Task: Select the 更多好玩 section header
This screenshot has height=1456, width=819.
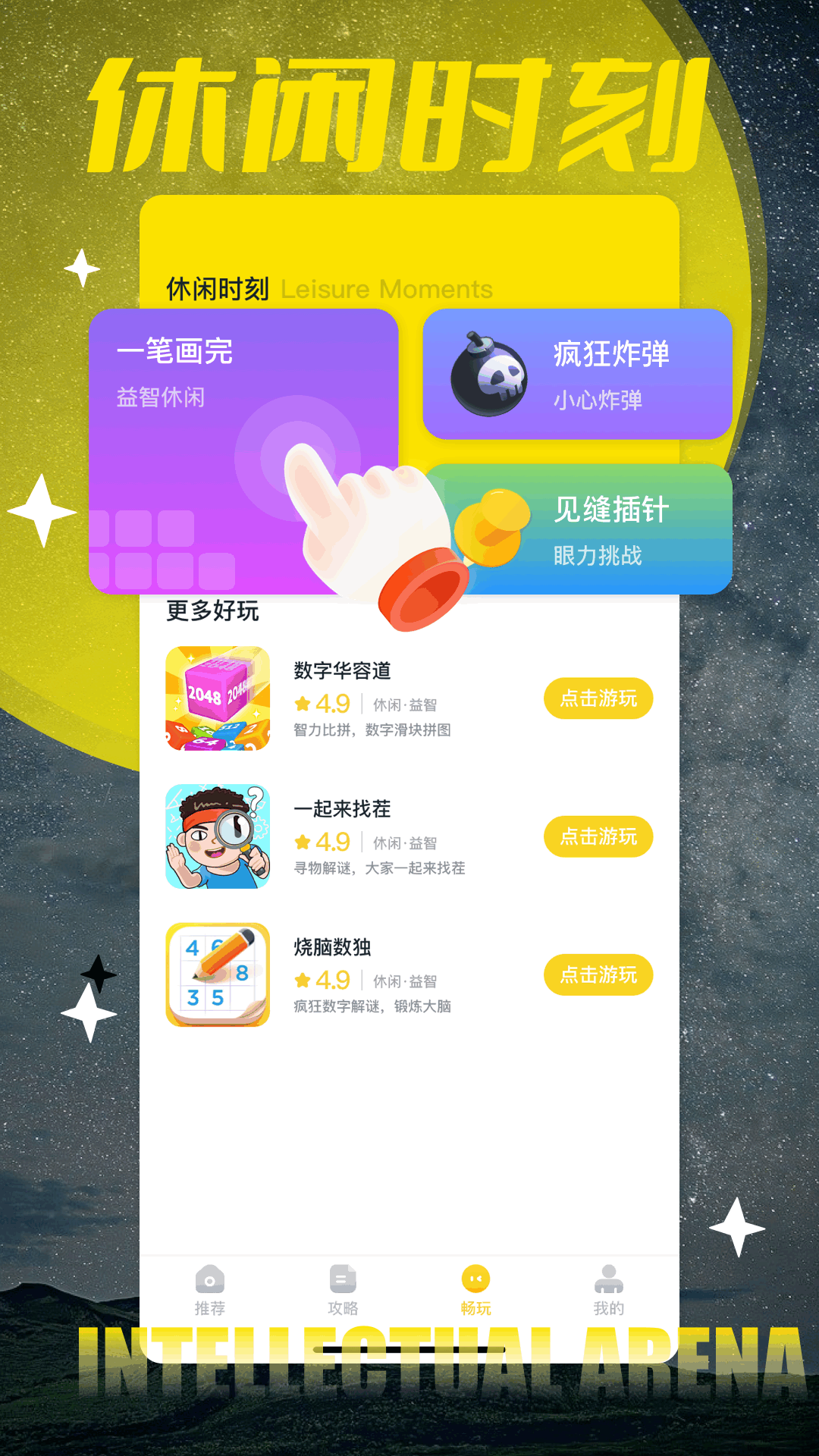Action: pyautogui.click(x=212, y=609)
